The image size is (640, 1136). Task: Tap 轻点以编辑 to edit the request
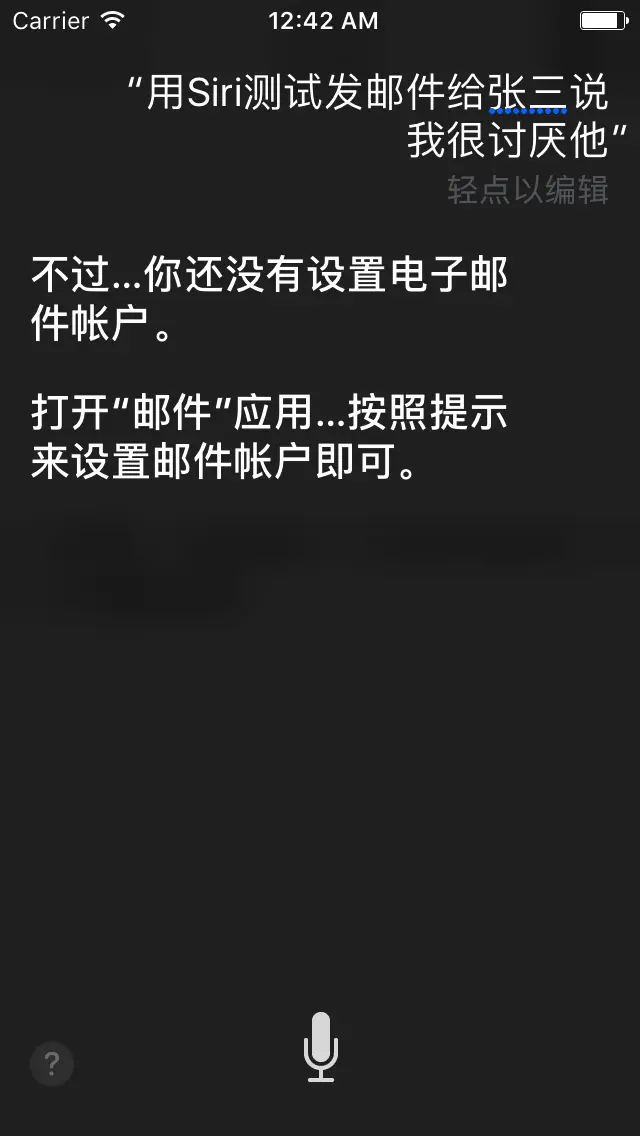pos(527,190)
